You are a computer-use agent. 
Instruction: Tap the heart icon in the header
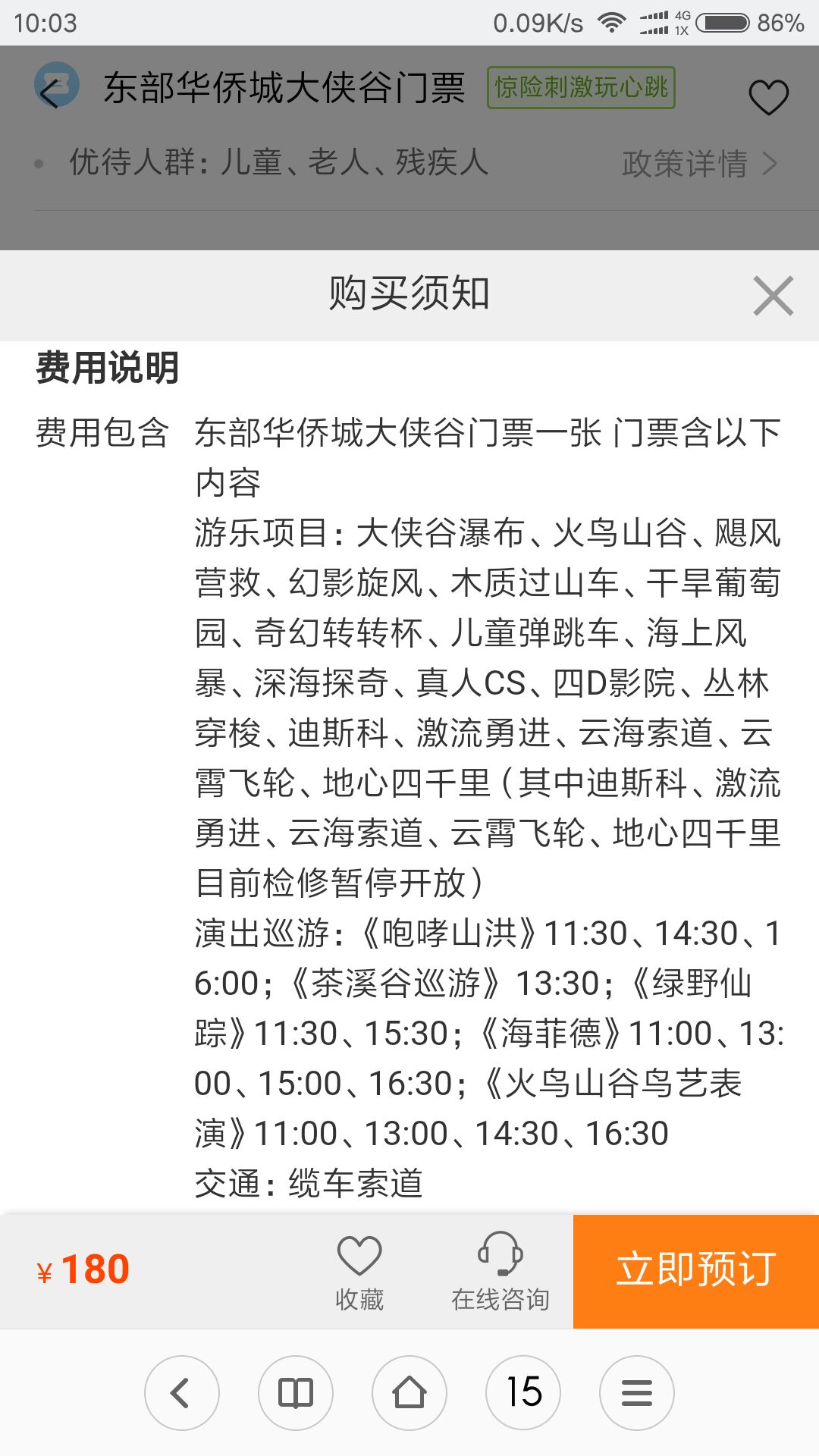pyautogui.click(x=768, y=97)
